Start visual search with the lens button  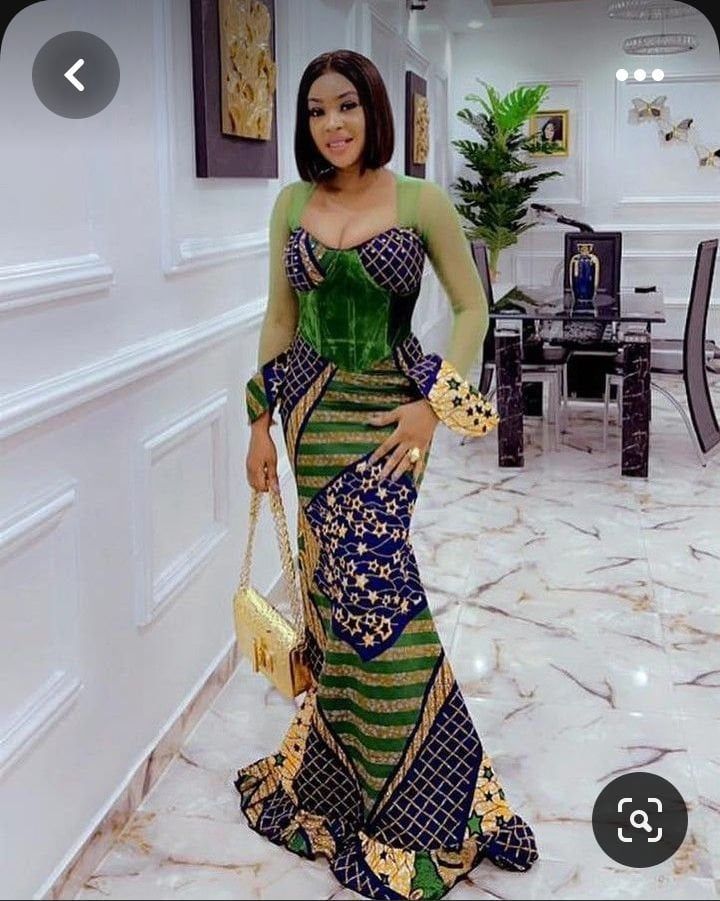pyautogui.click(x=639, y=819)
